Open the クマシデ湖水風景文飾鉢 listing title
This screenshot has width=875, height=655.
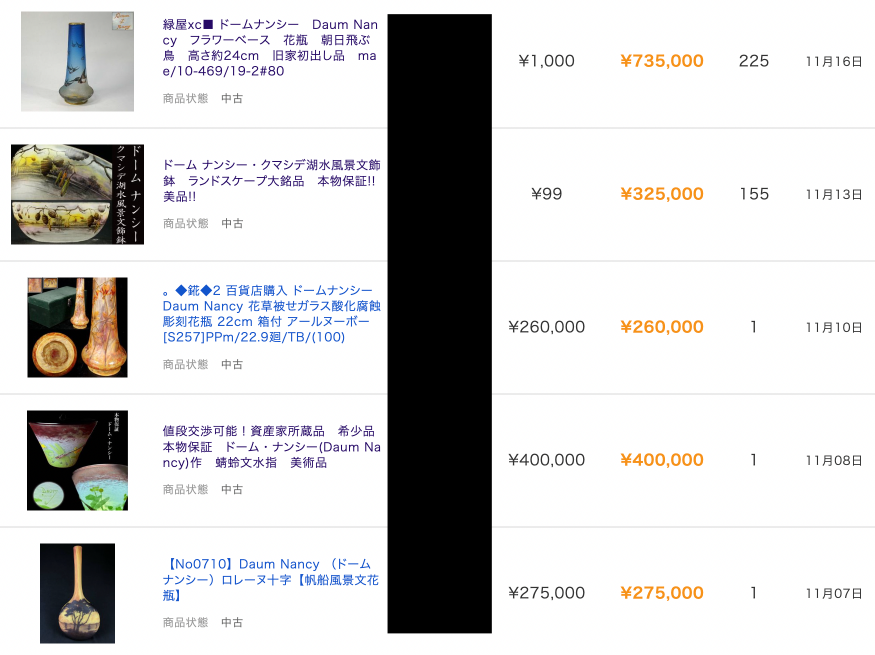tap(270, 180)
